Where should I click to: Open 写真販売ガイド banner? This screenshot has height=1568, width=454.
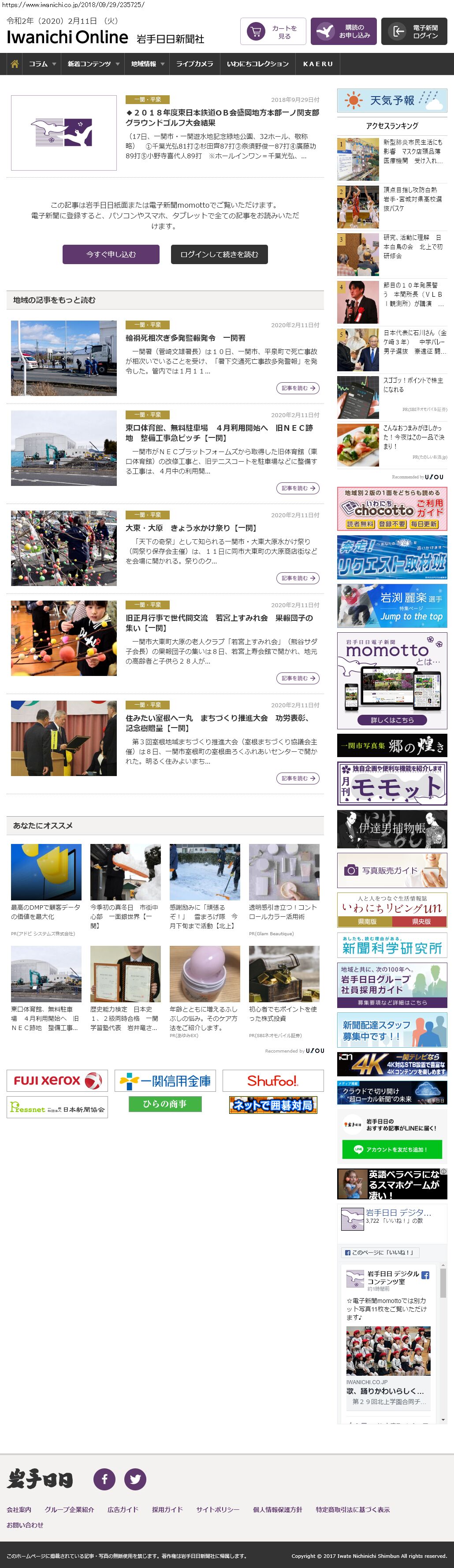[392, 870]
